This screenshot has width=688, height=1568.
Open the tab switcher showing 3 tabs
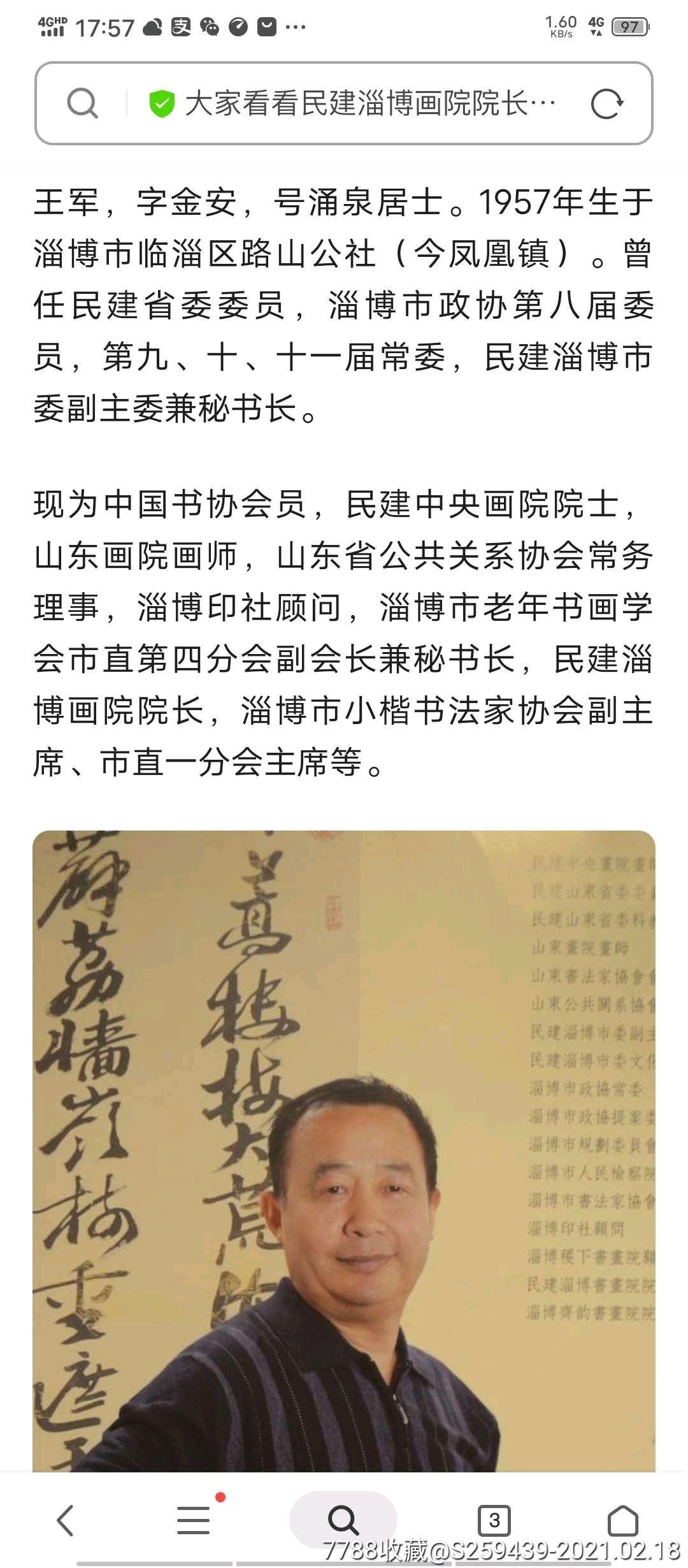(x=494, y=1521)
